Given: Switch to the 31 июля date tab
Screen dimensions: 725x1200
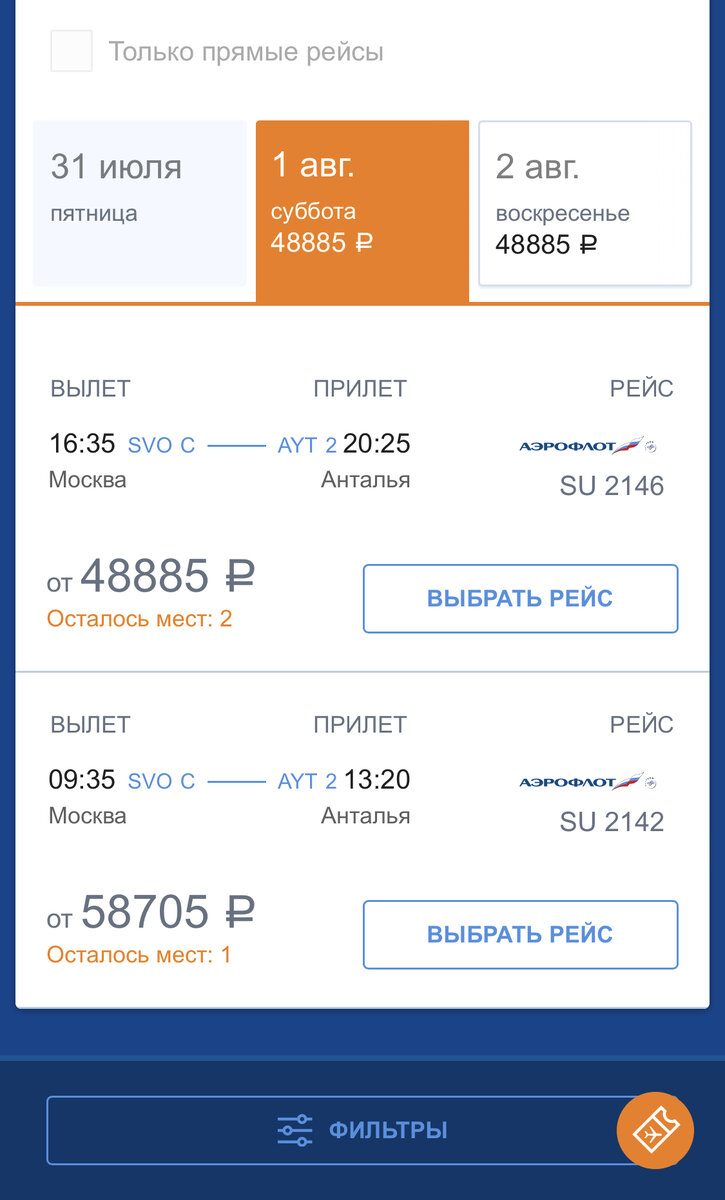Looking at the screenshot, I should tap(140, 204).
